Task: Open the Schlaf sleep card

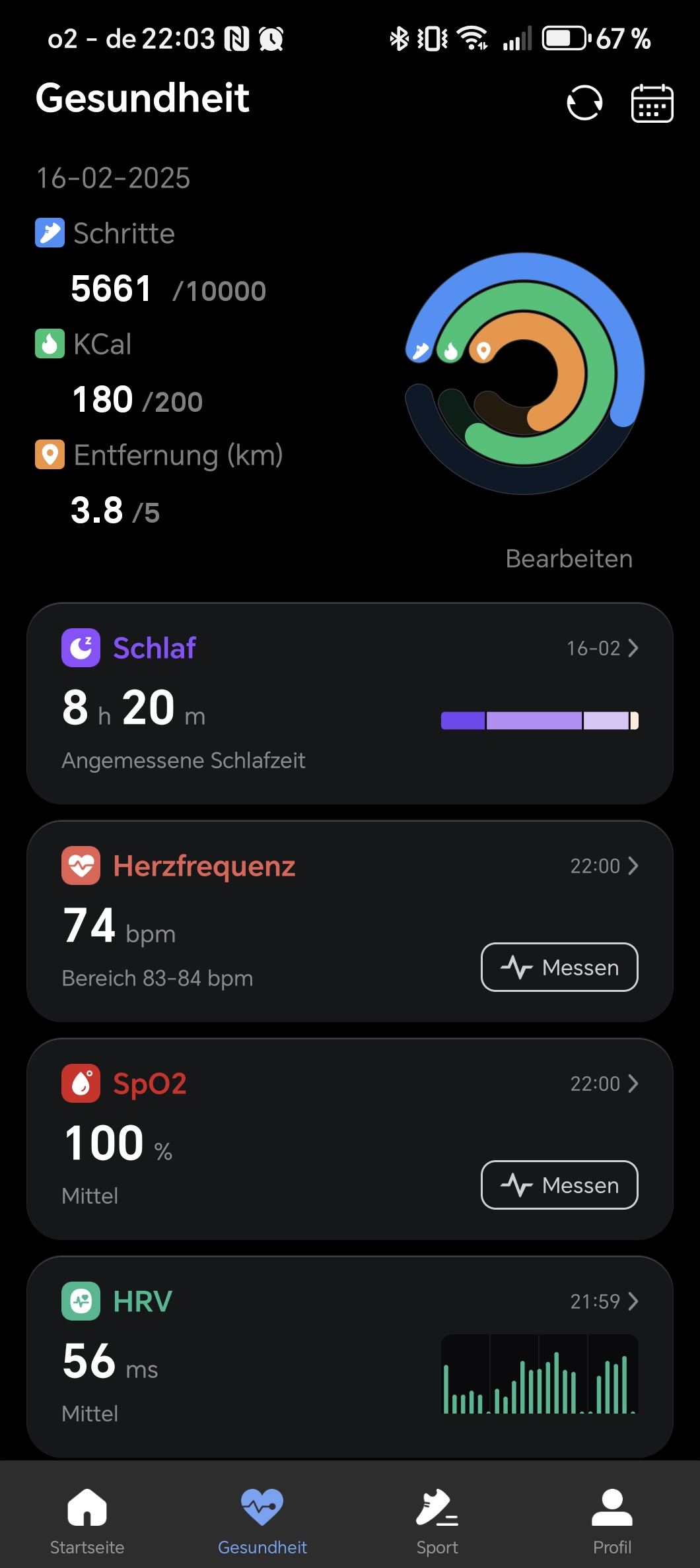Action: 349,703
